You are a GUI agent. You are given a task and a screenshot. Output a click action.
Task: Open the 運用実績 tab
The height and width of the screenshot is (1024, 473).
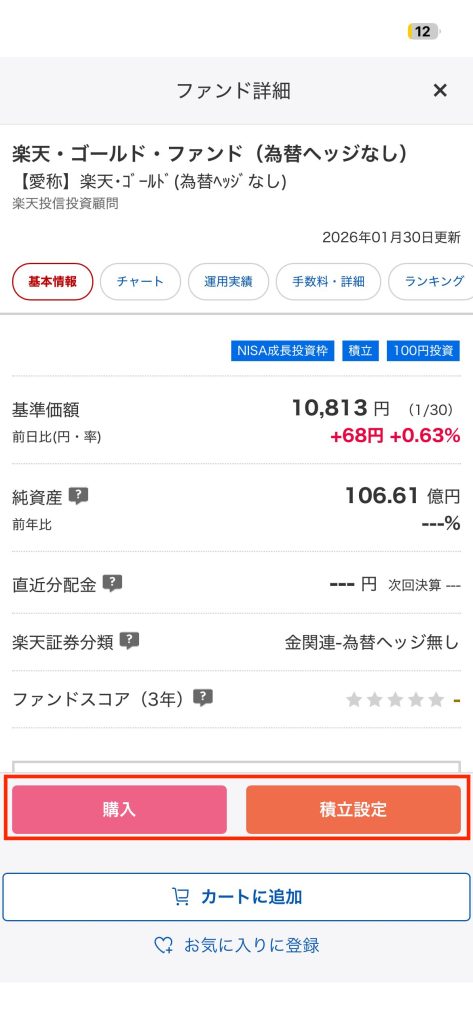click(228, 281)
